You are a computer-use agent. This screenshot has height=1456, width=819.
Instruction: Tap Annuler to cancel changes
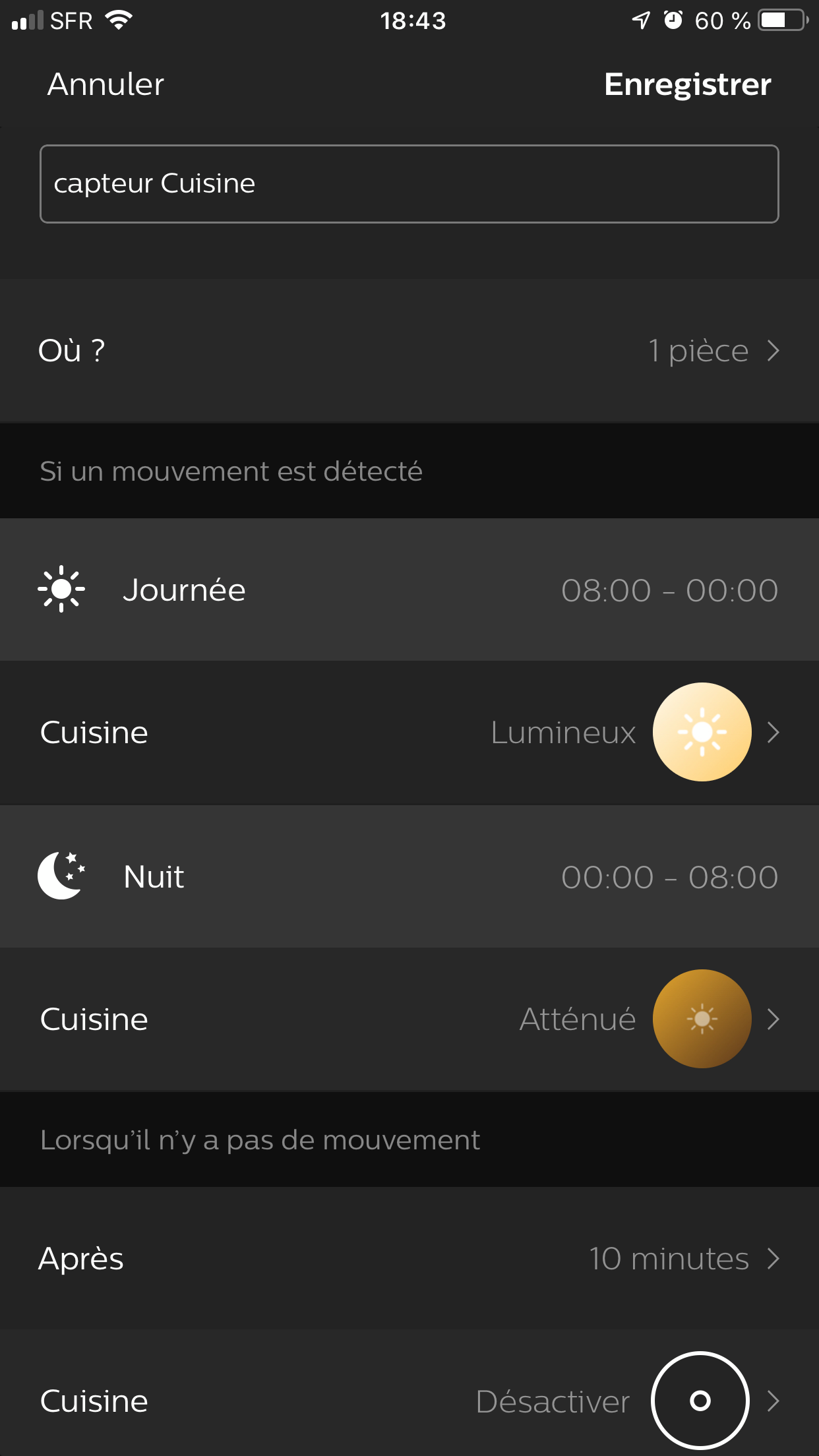point(106,84)
